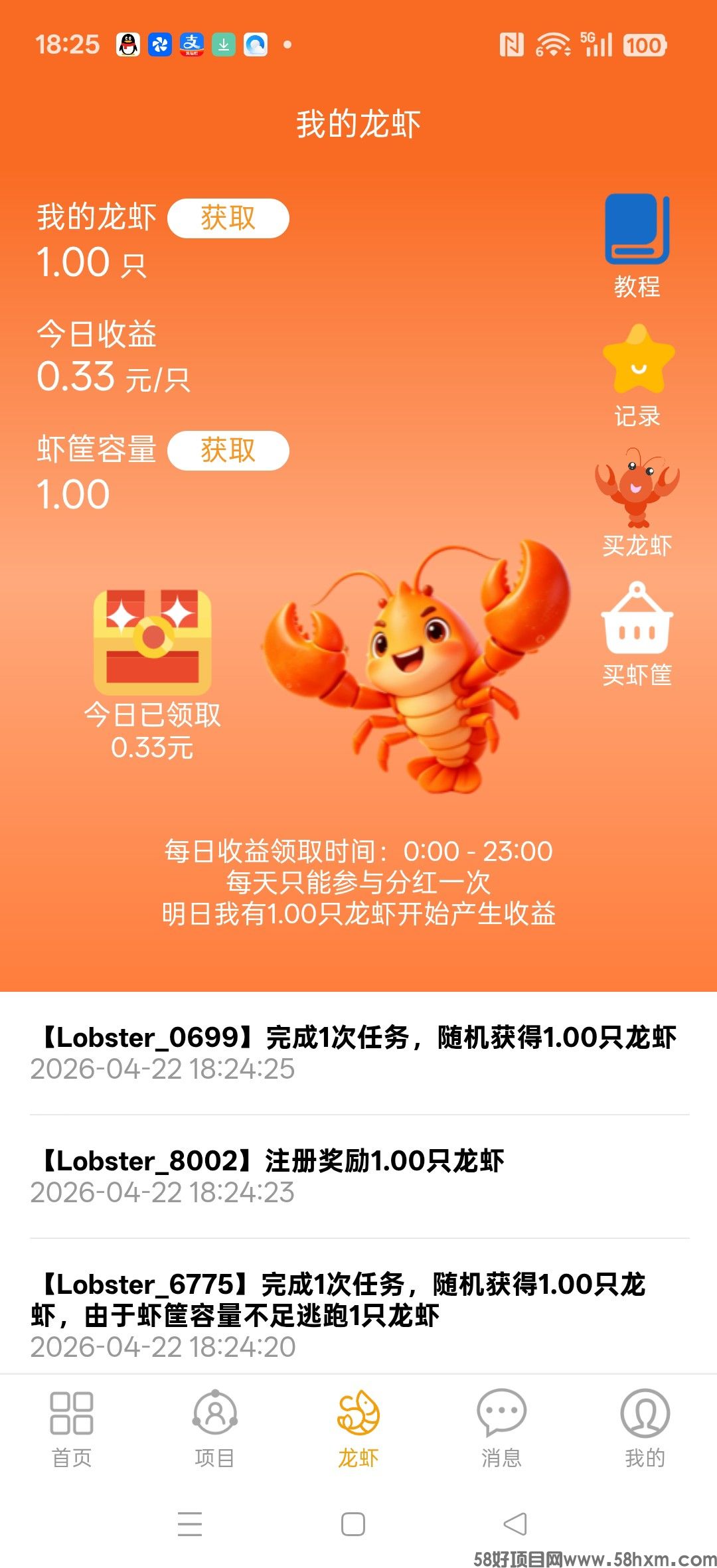Screen dimensions: 717x1568
Task: Tap the QQ penguin icon in status bar
Action: coord(128,45)
